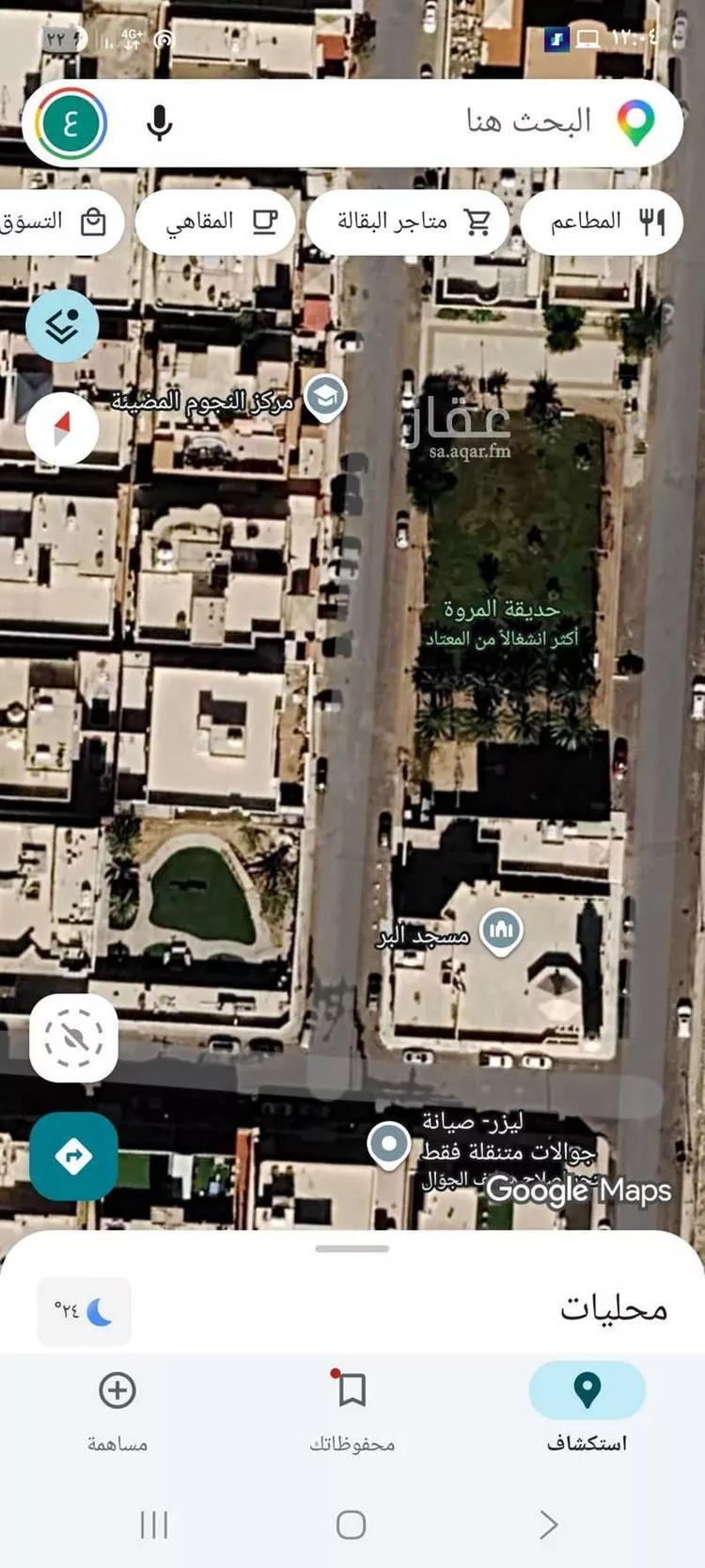Tap the my-location compass button
This screenshot has height=1568, width=705.
point(72,1035)
